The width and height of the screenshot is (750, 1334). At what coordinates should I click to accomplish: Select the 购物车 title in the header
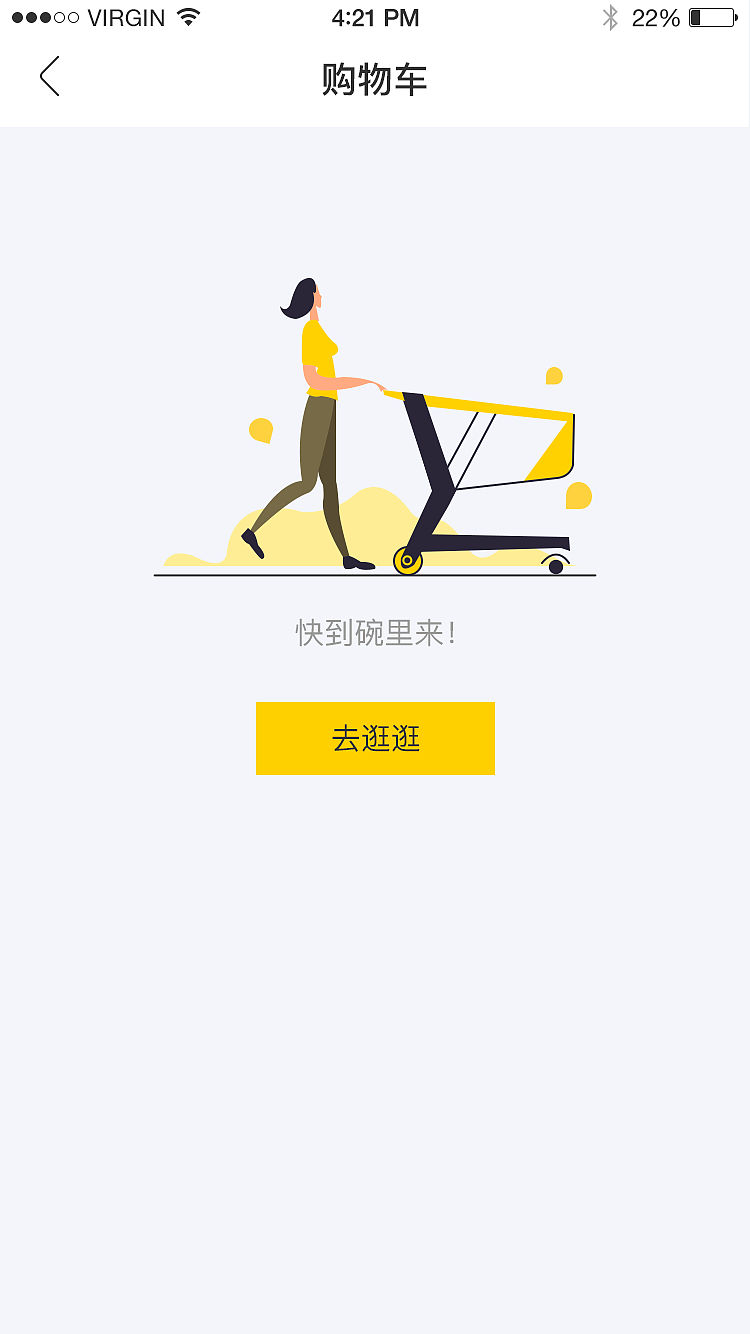[x=375, y=79]
